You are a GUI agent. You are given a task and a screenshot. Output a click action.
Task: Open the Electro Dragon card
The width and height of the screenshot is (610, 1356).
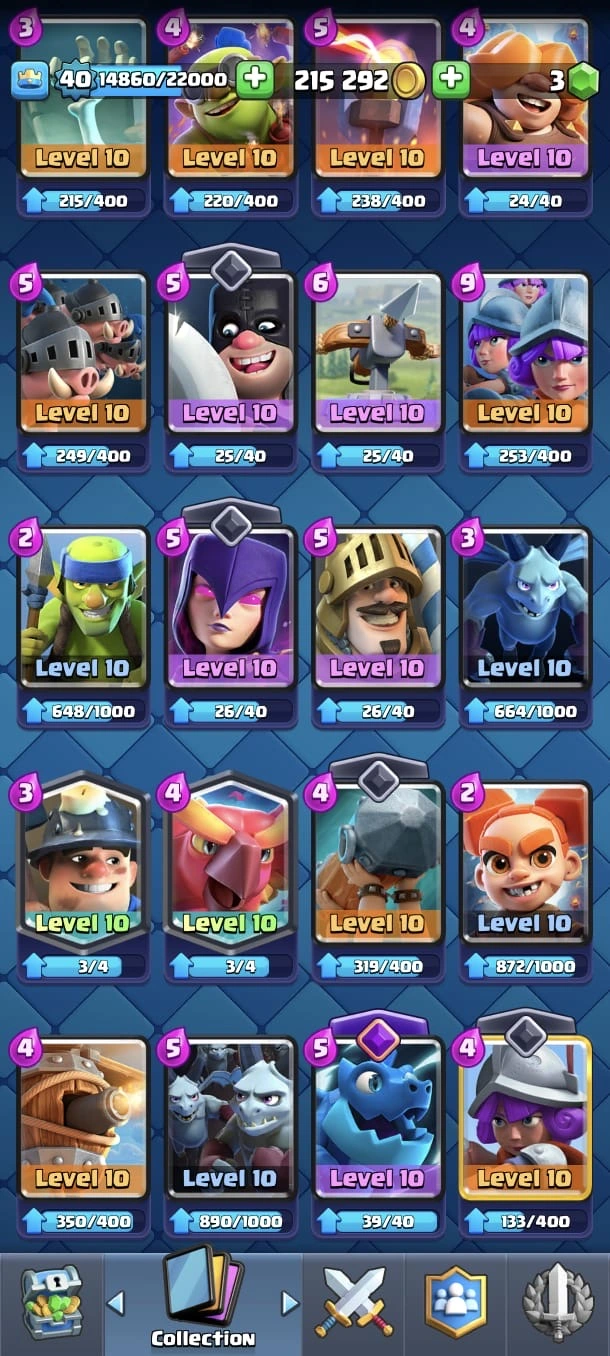tap(378, 1120)
